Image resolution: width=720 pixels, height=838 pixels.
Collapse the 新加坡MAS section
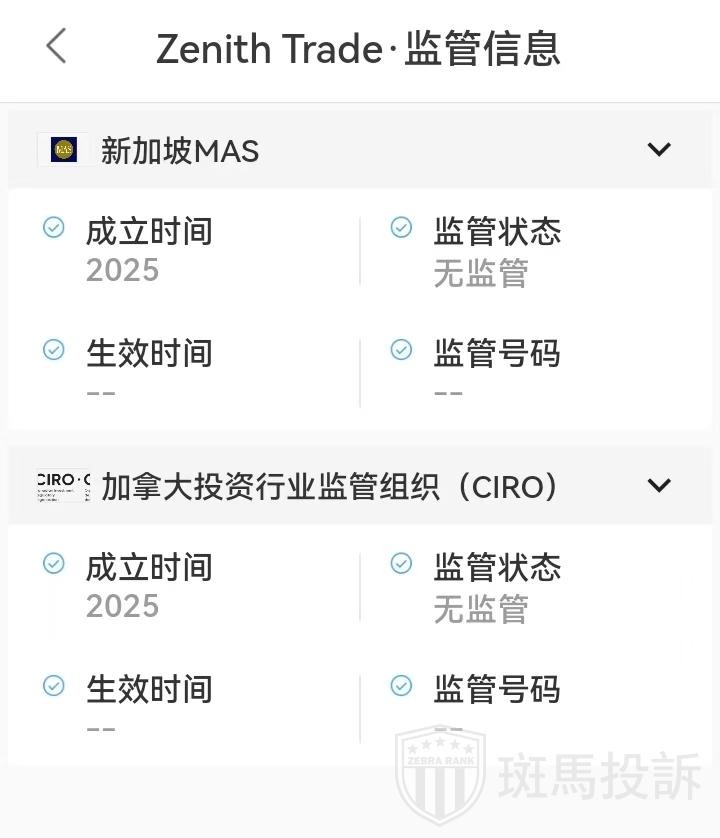click(x=658, y=150)
